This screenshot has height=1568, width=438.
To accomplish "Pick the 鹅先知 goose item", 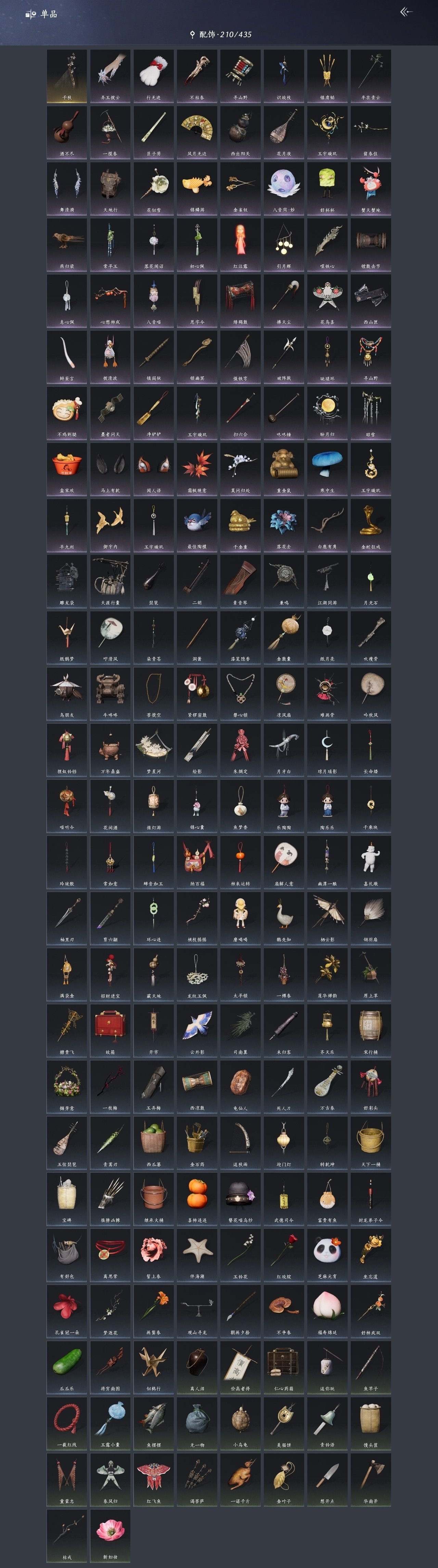I will click(x=283, y=917).
